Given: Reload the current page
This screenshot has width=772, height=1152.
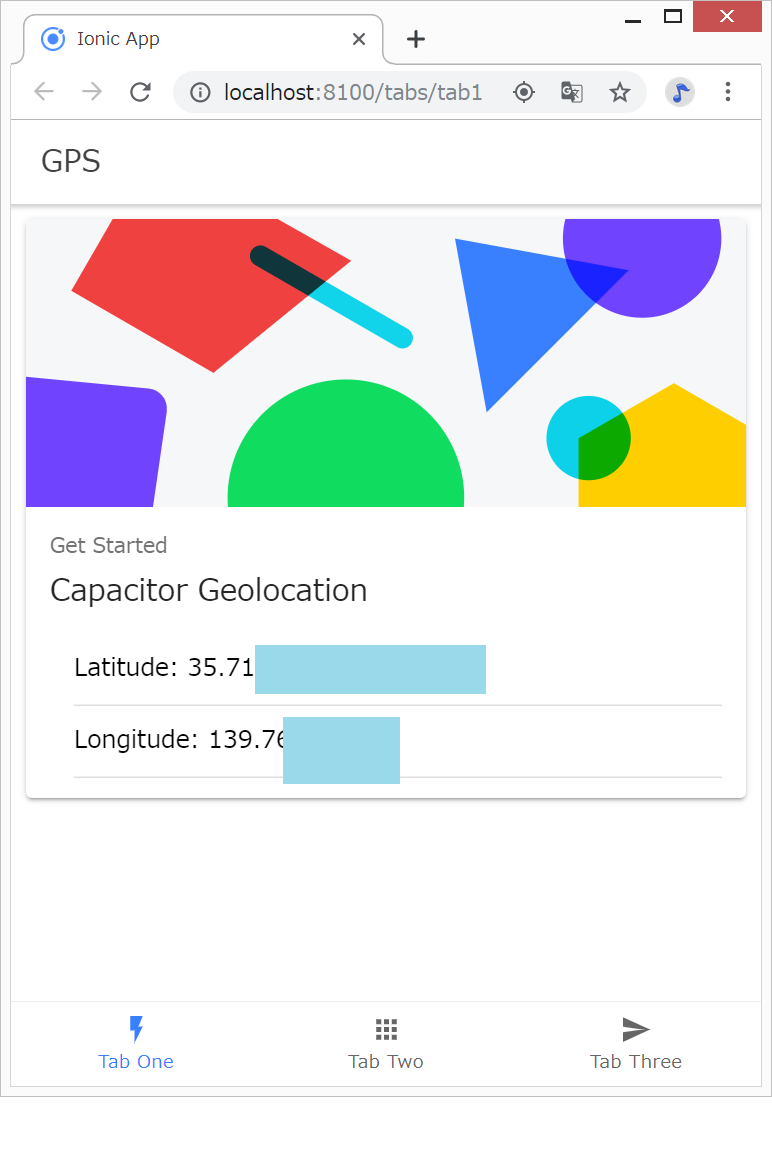Looking at the screenshot, I should coord(140,93).
